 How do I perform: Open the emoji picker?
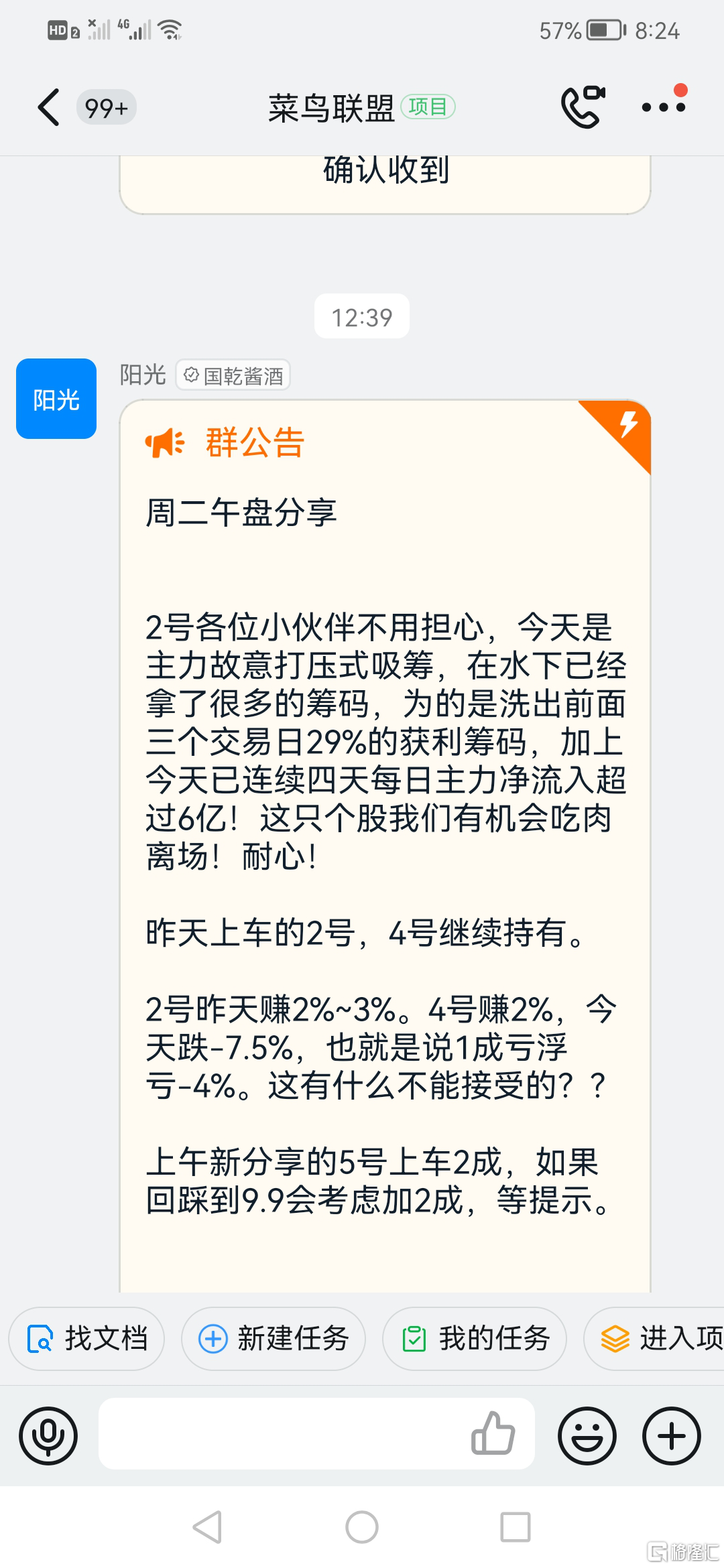pos(587,1436)
